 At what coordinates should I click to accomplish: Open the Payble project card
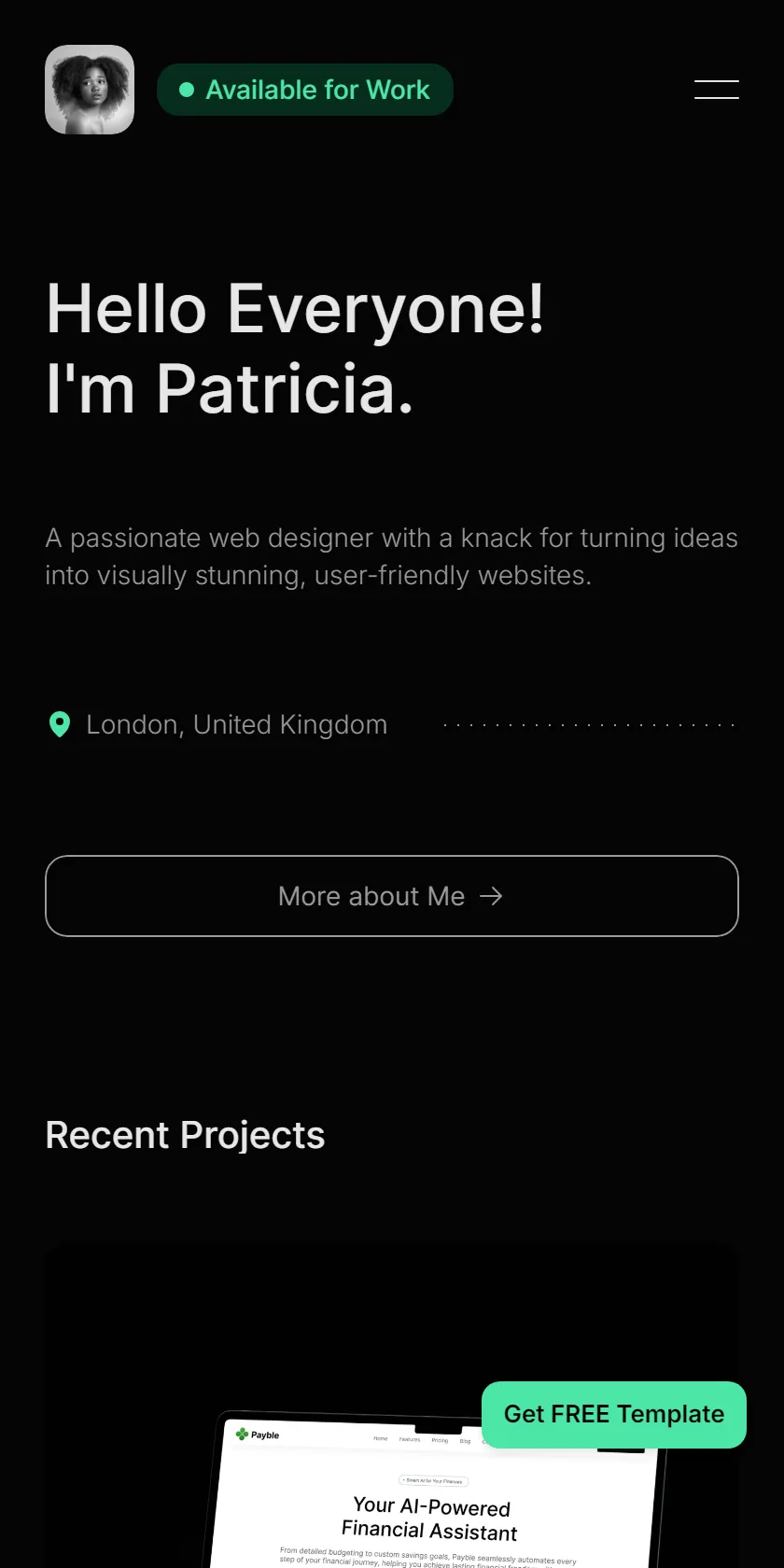(392, 1406)
